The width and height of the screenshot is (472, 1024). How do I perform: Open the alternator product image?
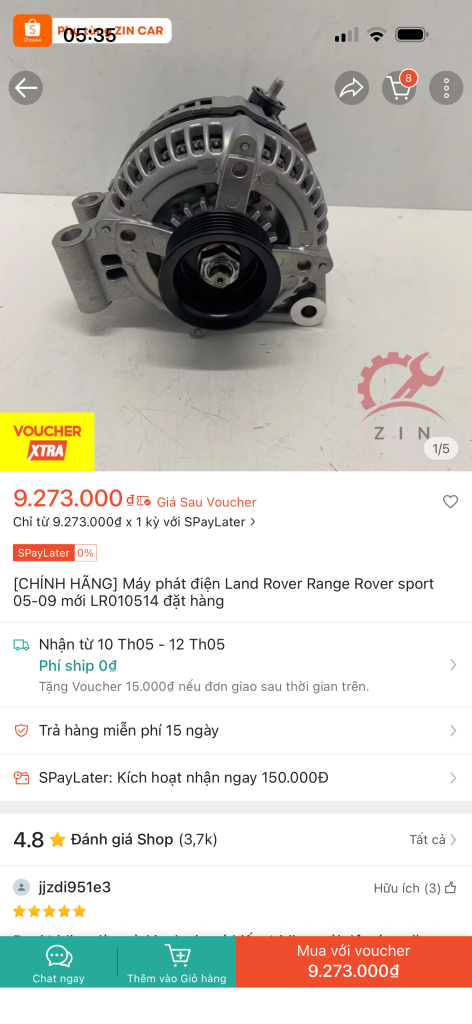tap(236, 261)
